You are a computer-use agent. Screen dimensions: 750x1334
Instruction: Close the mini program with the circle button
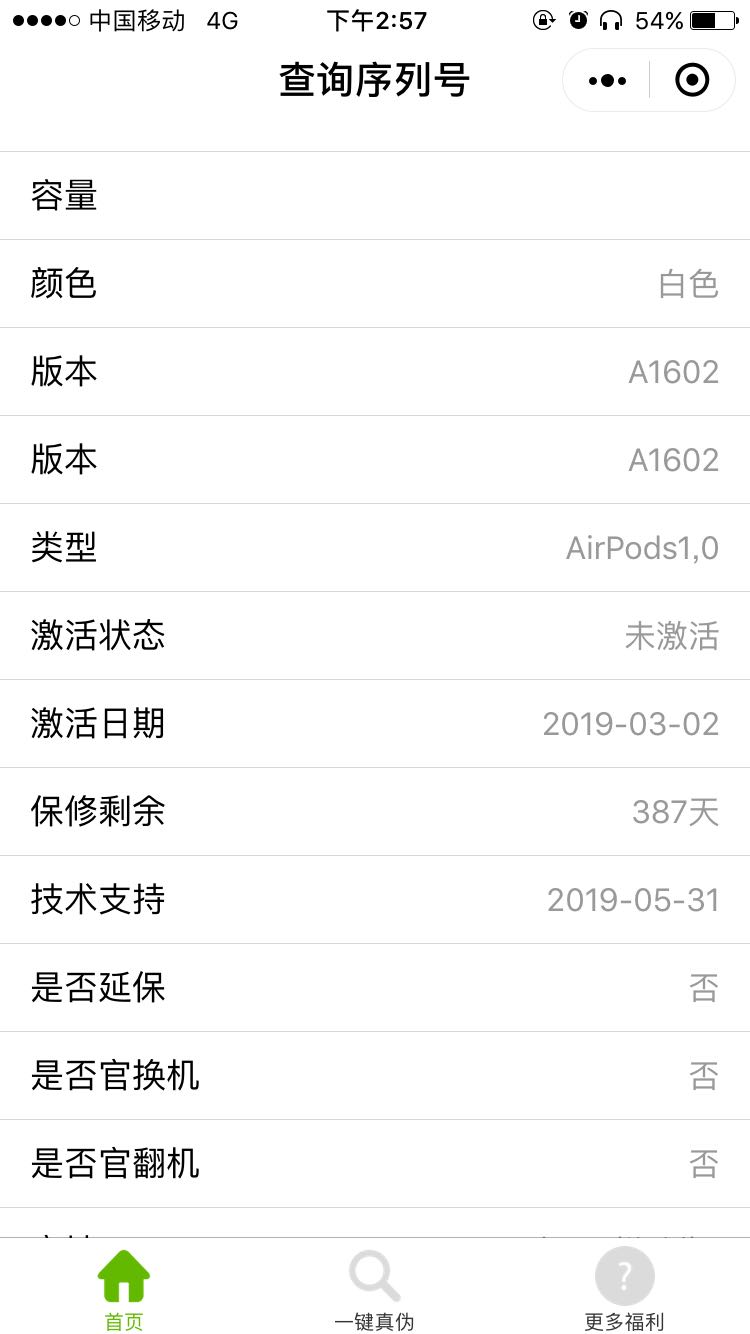click(692, 80)
